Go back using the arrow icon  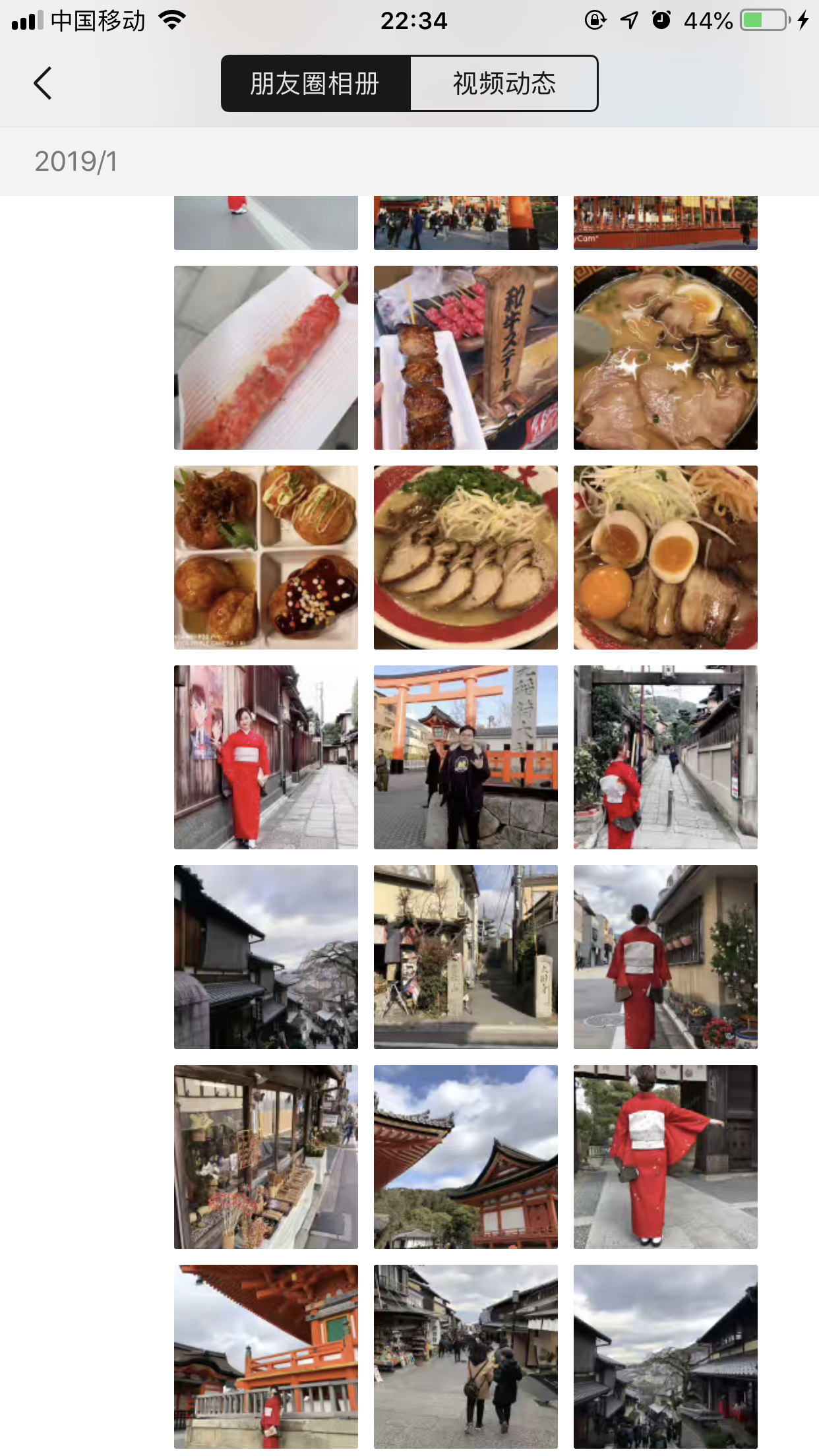(x=43, y=84)
